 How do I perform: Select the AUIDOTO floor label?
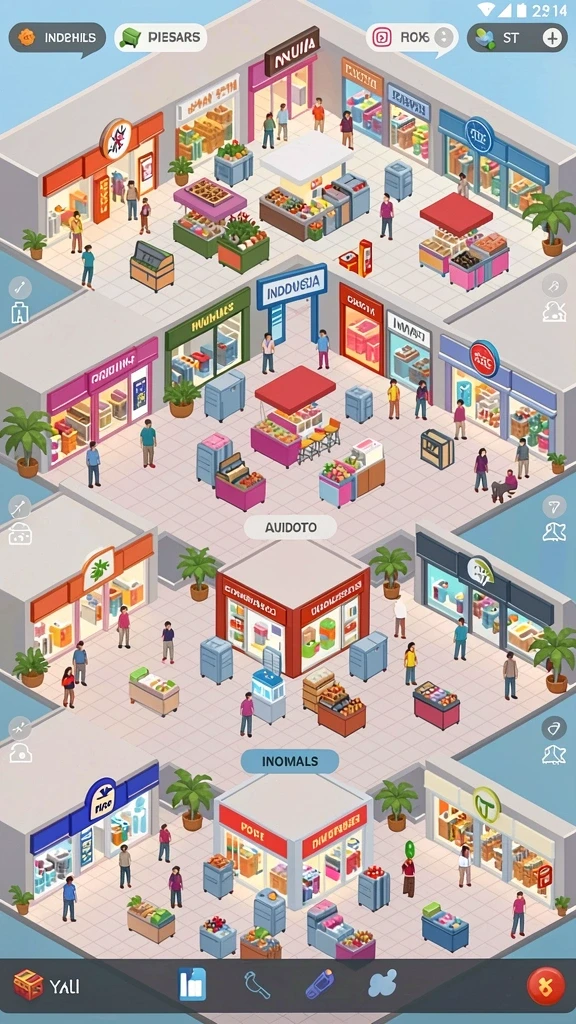(x=291, y=527)
